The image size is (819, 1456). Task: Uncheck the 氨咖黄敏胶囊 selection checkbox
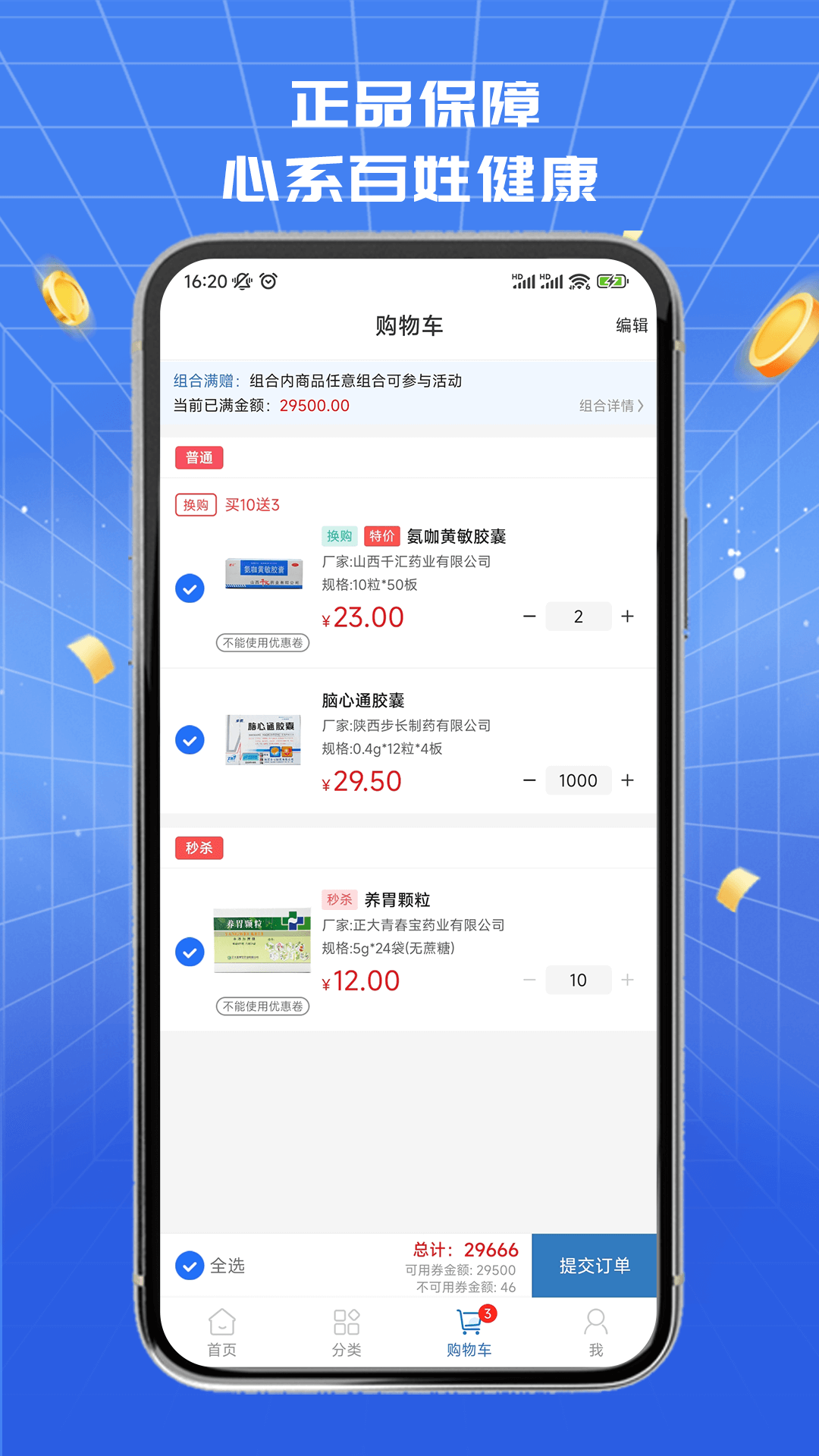(190, 587)
